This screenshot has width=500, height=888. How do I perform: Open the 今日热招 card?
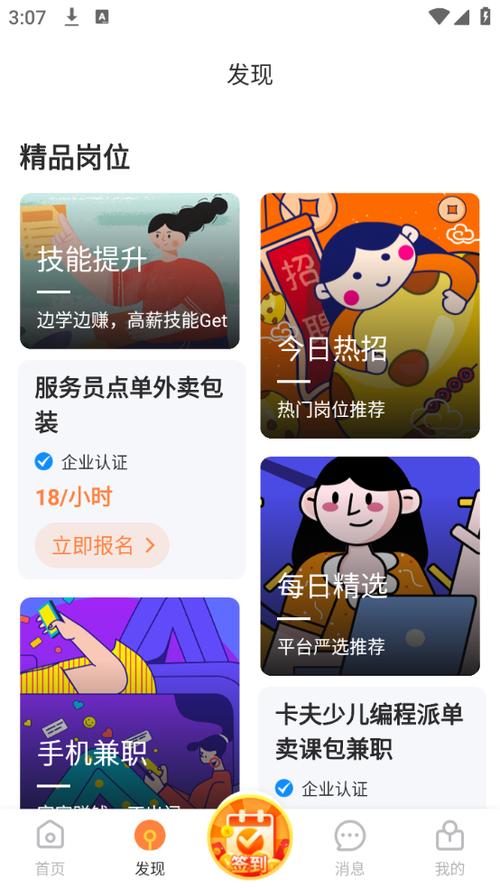coord(370,315)
